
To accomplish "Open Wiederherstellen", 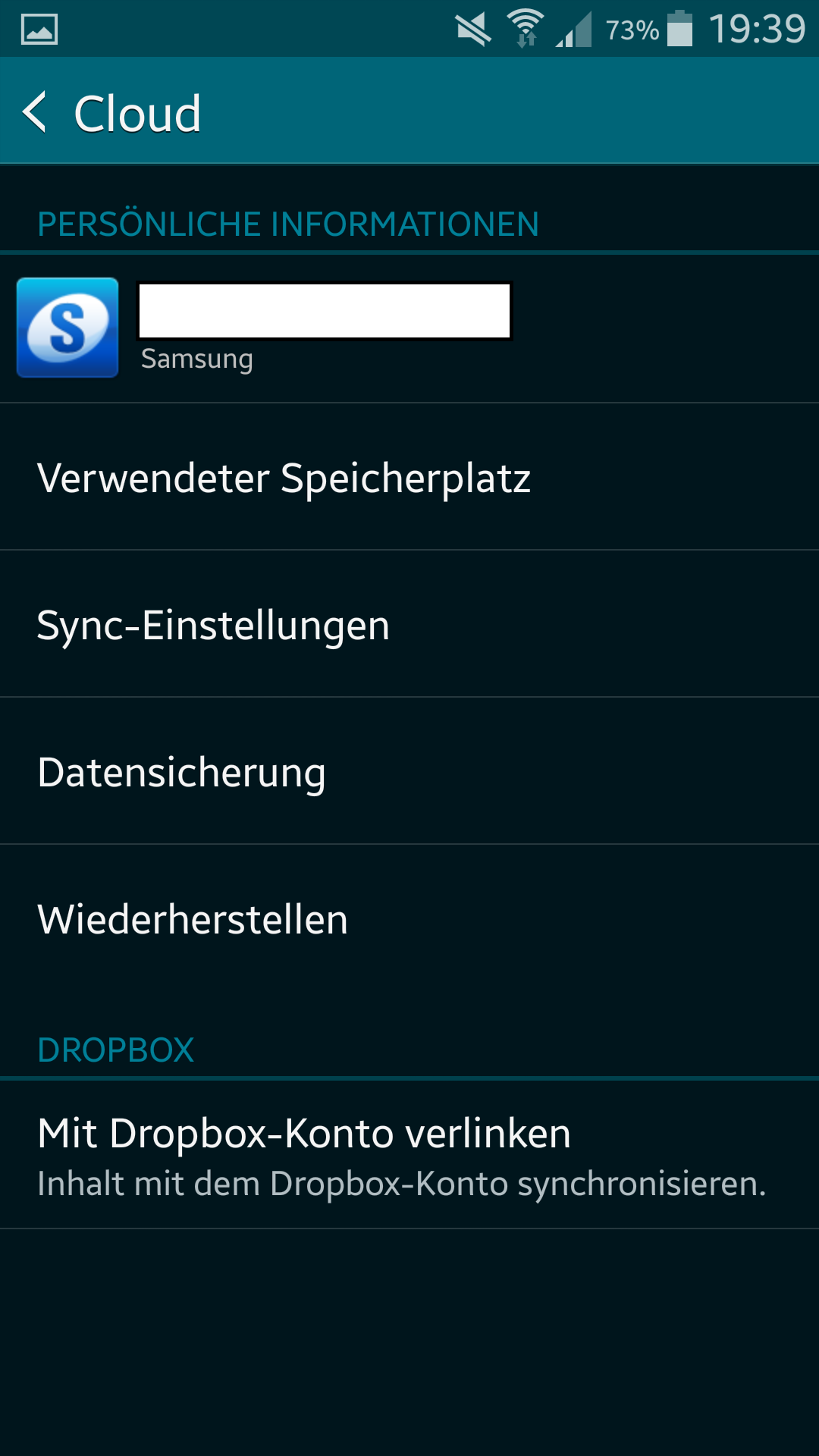I will [409, 919].
